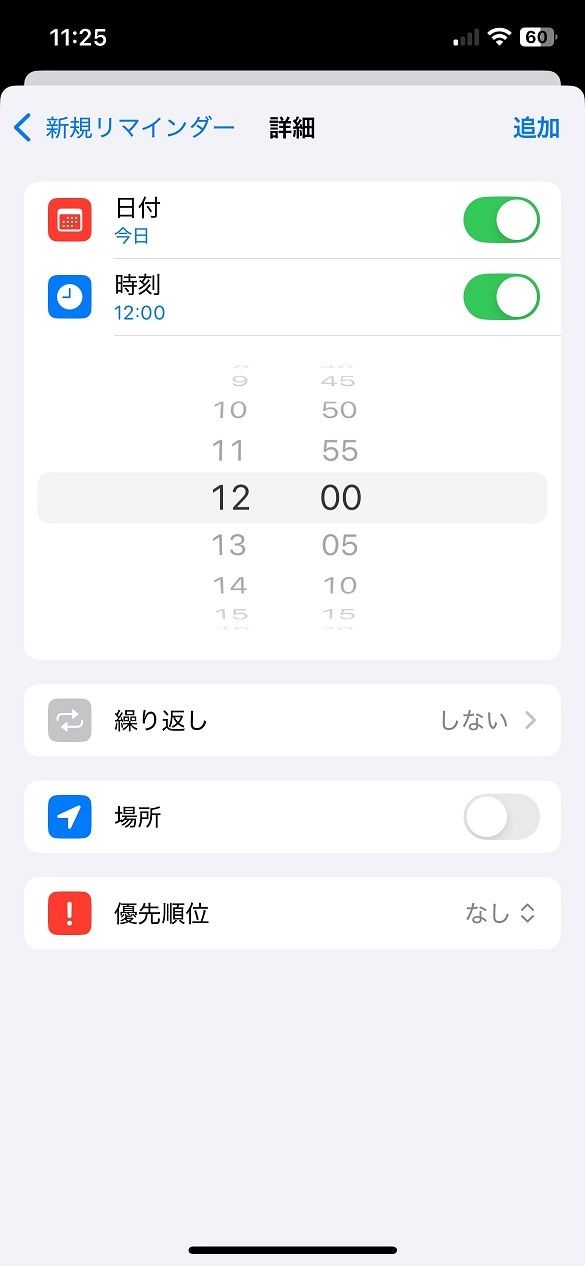Tap 追加 to add the reminder
This screenshot has width=585, height=1266.
[536, 128]
